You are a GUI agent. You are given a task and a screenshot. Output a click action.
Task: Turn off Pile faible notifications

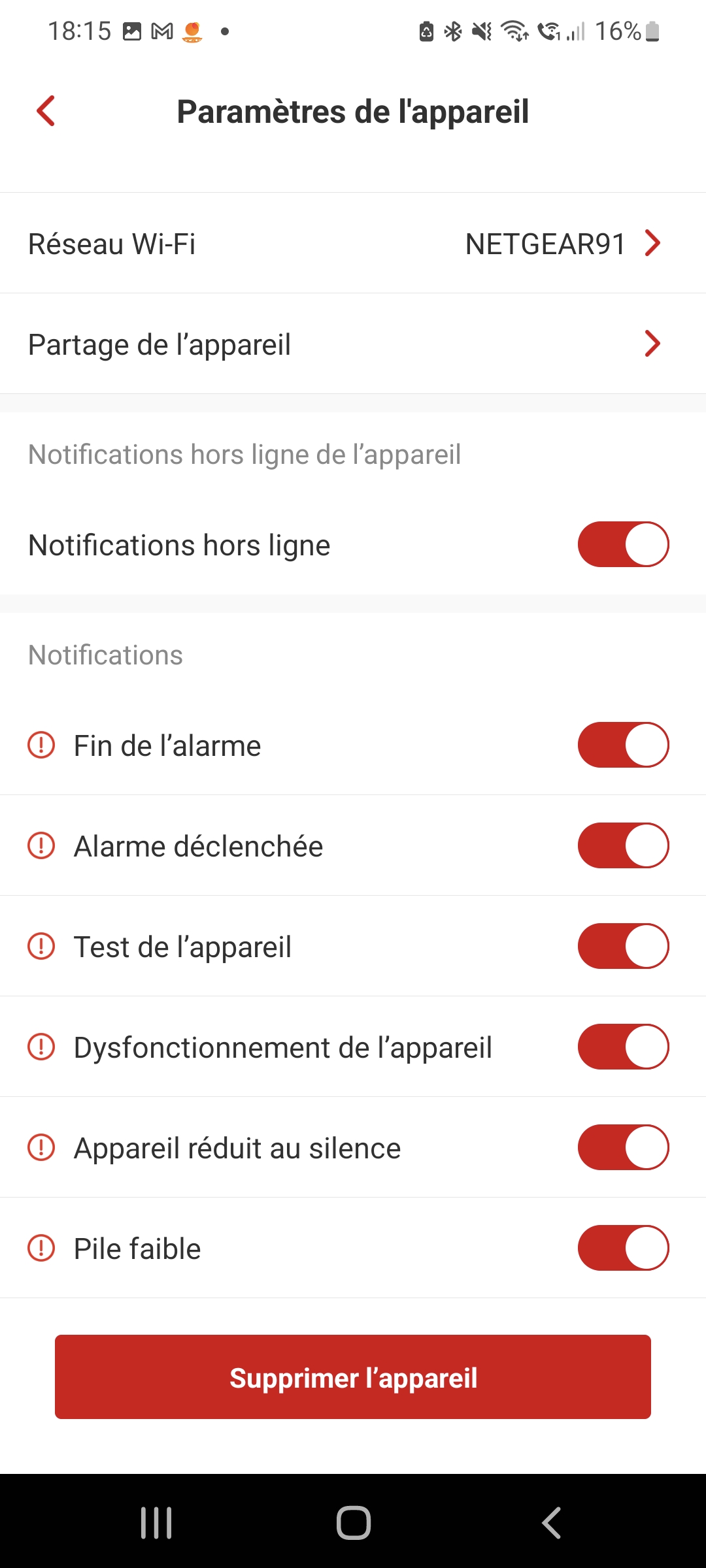pos(623,1248)
